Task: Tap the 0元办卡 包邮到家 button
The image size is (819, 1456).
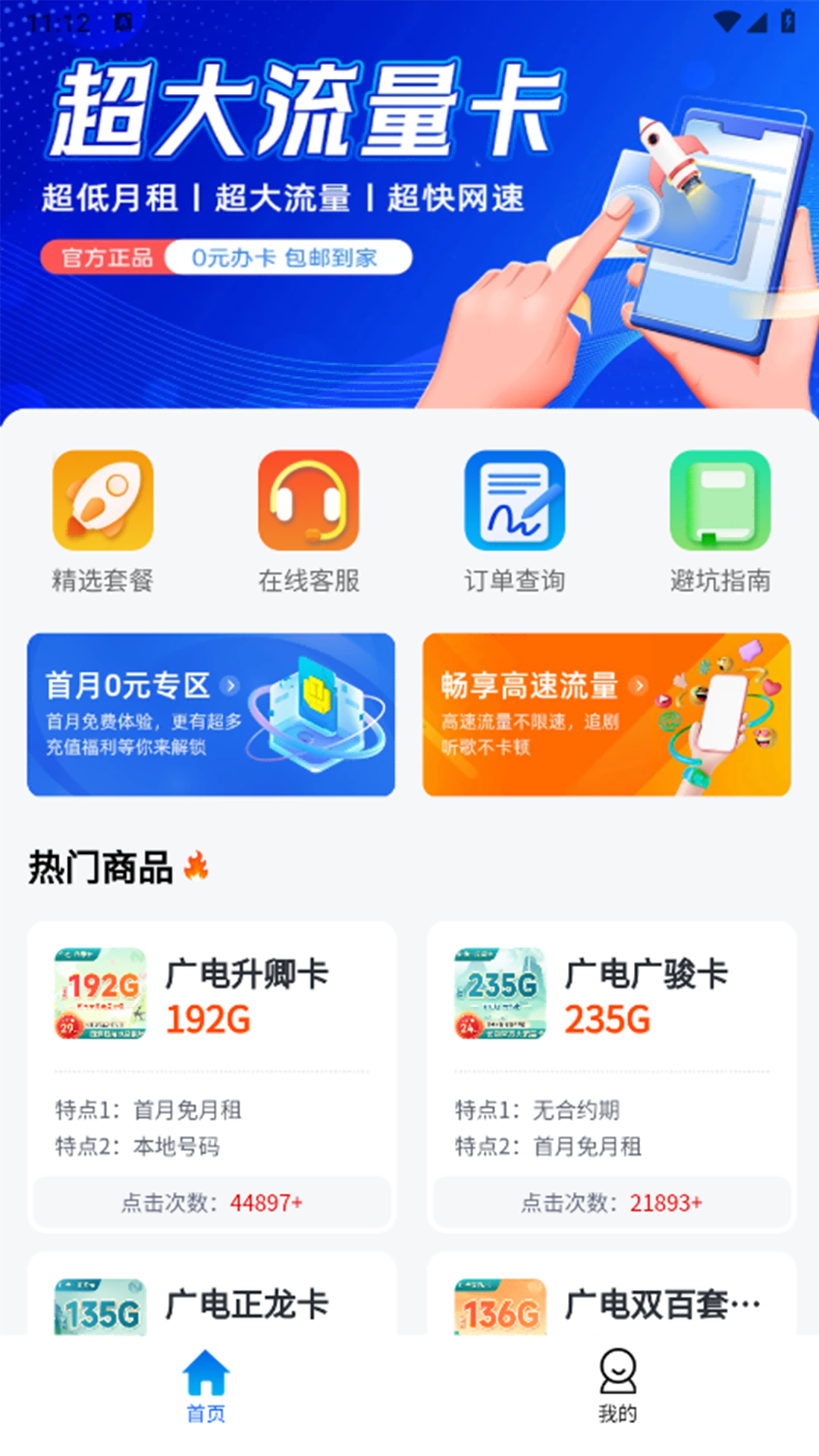Action: click(x=288, y=257)
